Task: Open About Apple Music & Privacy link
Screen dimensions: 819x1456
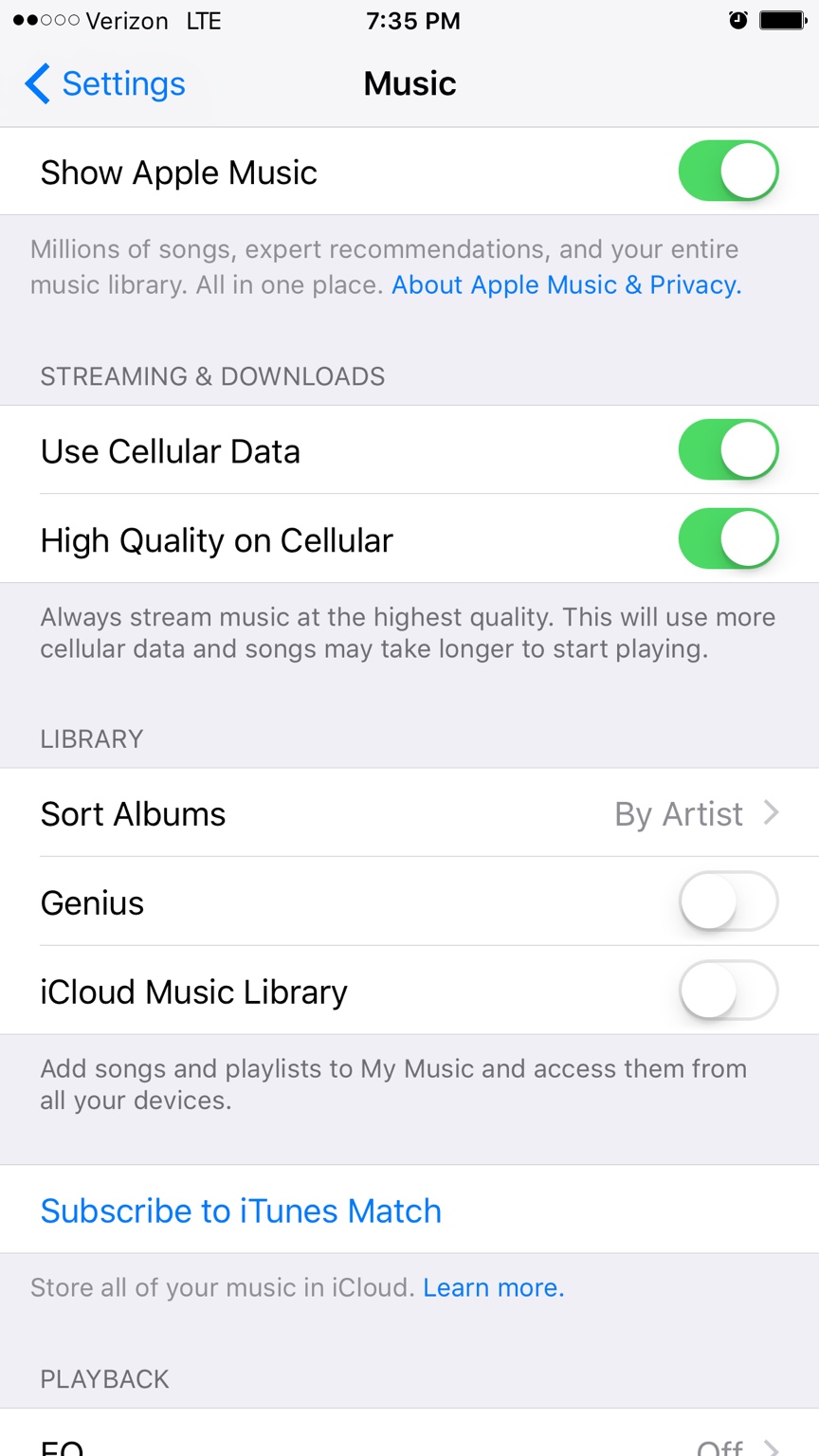Action: click(x=566, y=285)
